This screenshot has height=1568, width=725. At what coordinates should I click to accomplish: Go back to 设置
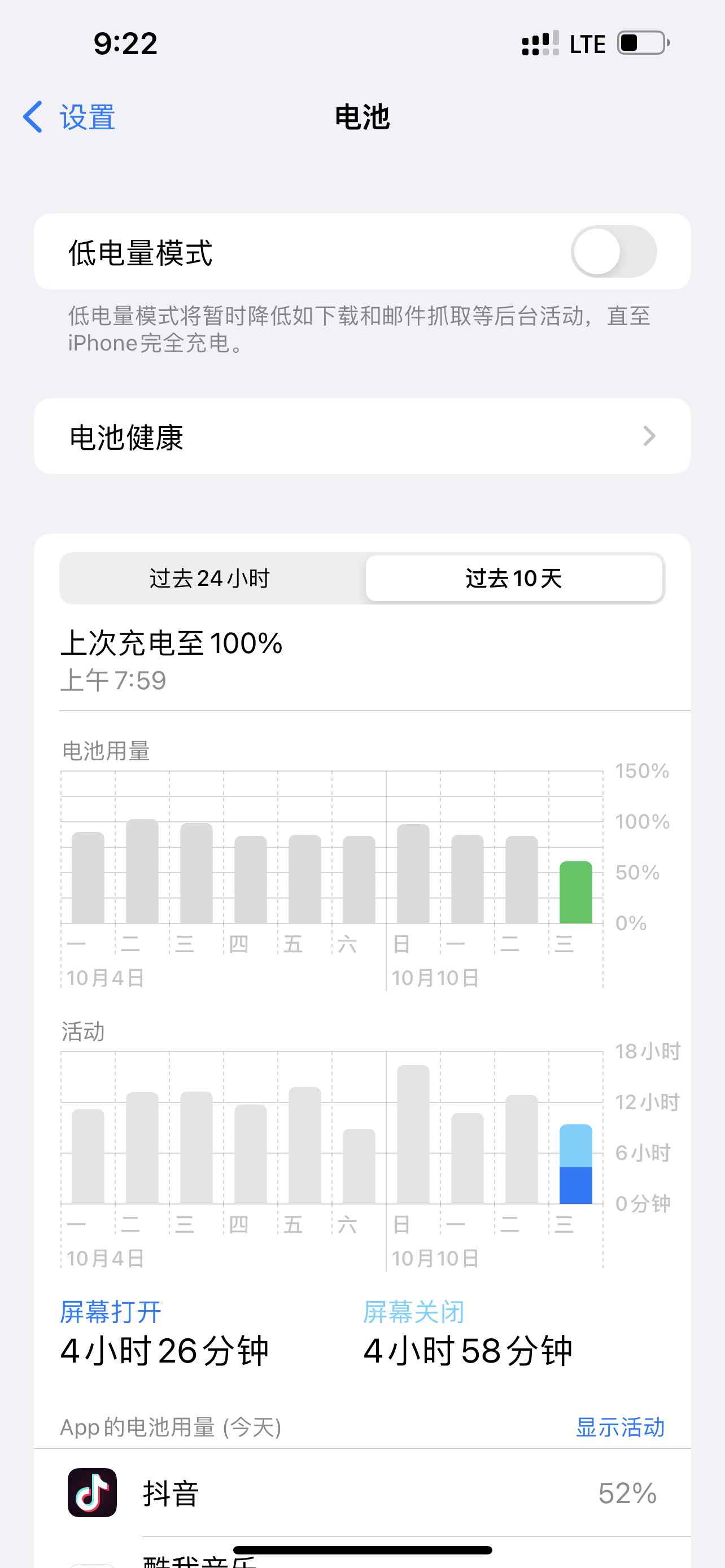(69, 117)
